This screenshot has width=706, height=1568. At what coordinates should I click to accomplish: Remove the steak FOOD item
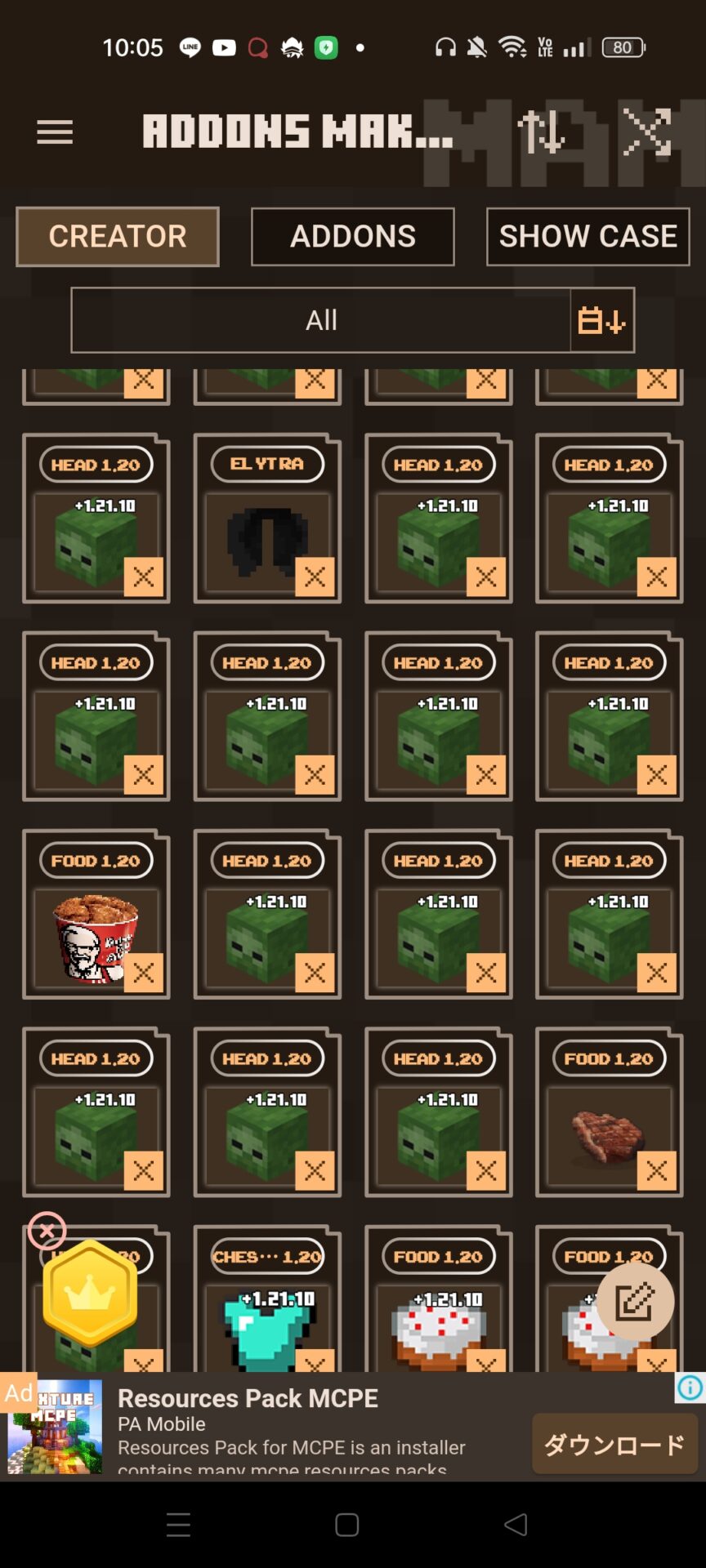coord(656,1170)
